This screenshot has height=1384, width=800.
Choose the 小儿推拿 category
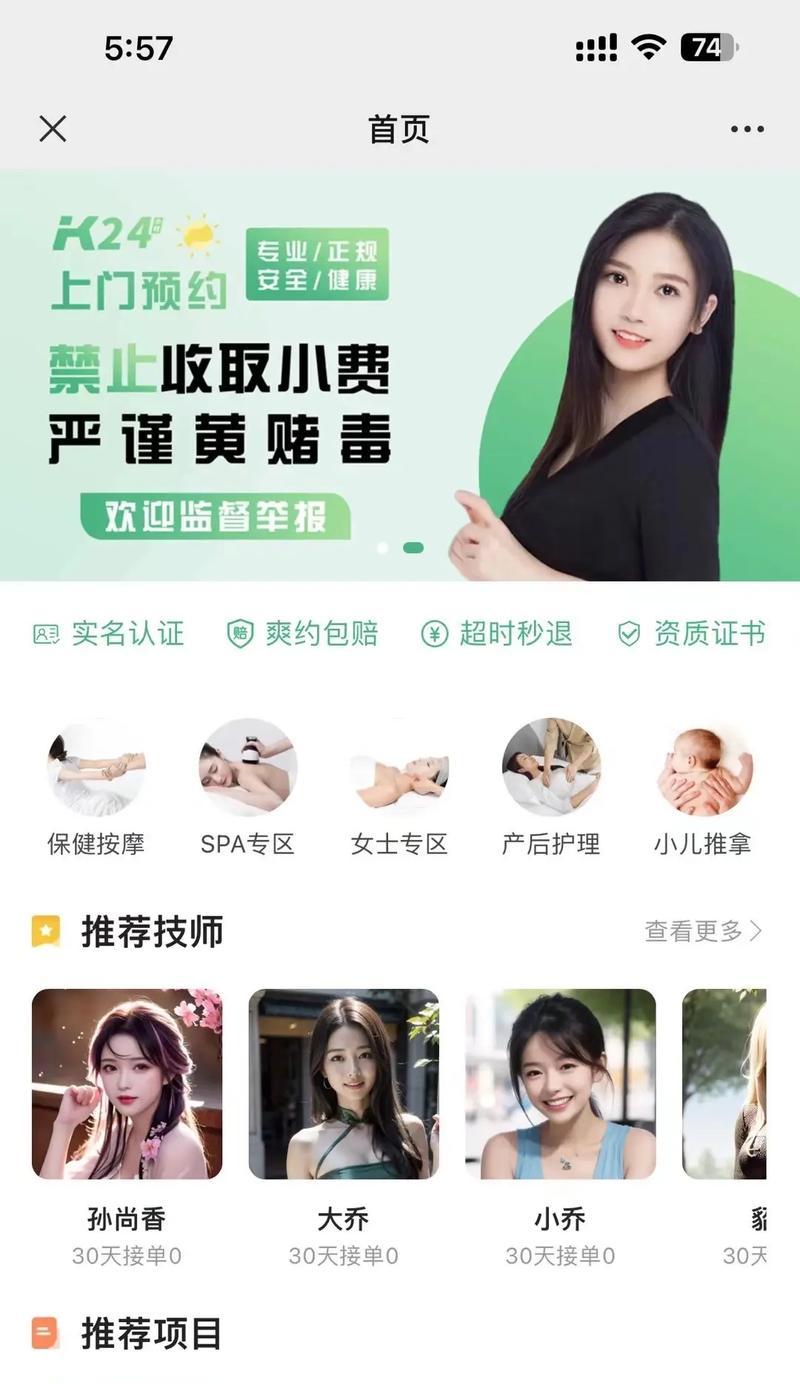[x=703, y=787]
